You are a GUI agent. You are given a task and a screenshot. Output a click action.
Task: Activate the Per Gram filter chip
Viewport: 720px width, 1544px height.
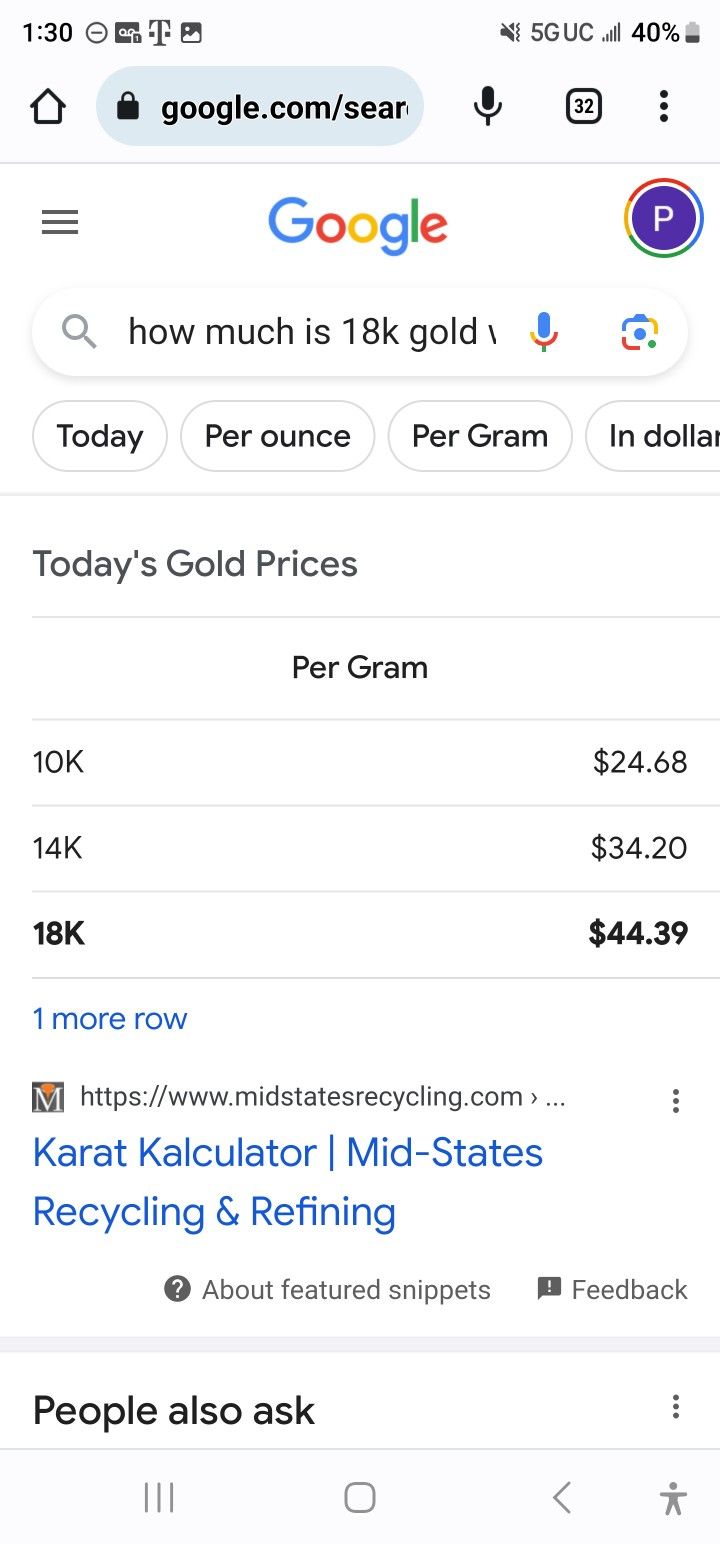480,435
